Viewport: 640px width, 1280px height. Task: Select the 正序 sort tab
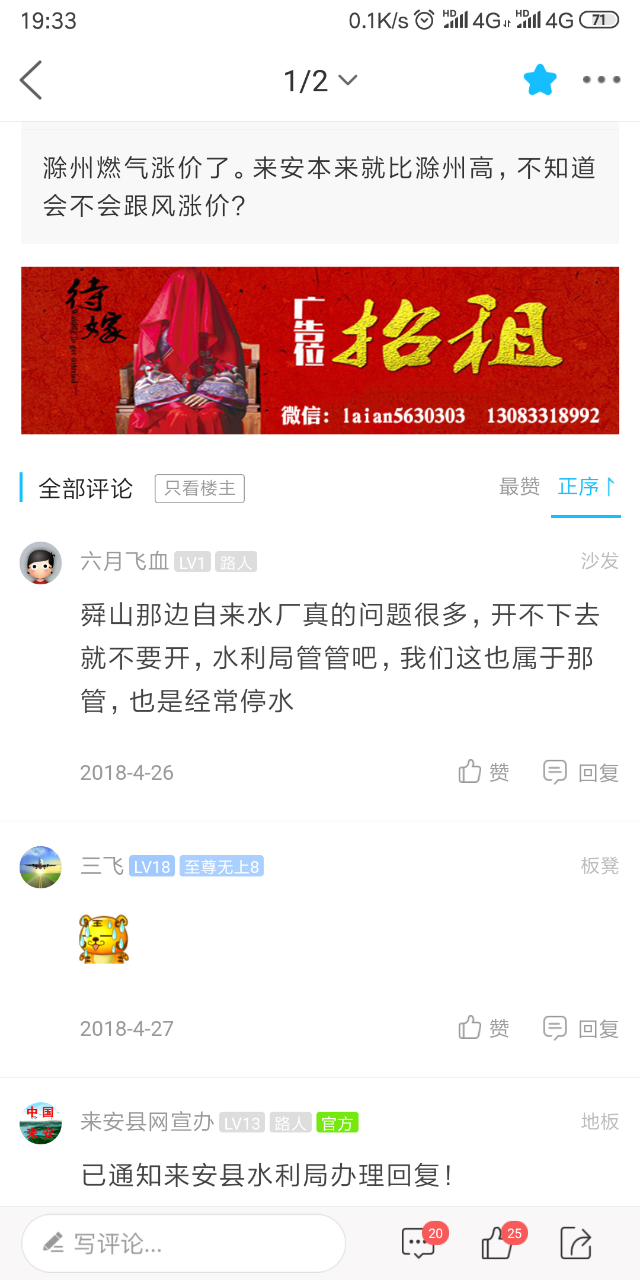coord(586,487)
